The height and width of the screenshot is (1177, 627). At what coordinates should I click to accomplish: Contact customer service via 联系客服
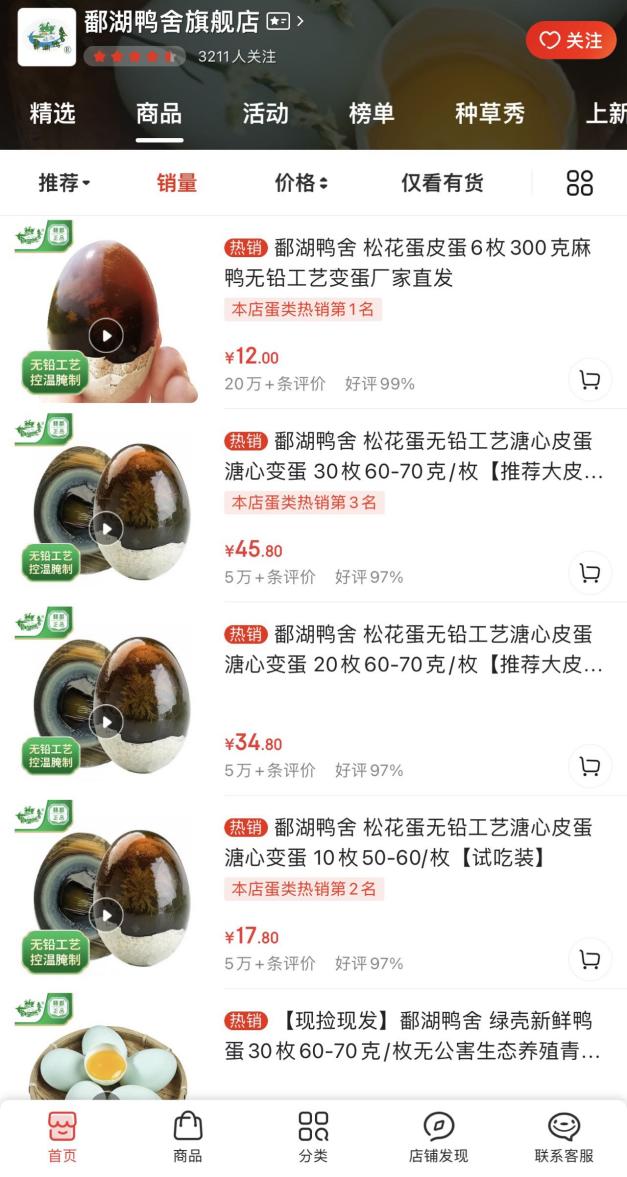click(x=564, y=1137)
